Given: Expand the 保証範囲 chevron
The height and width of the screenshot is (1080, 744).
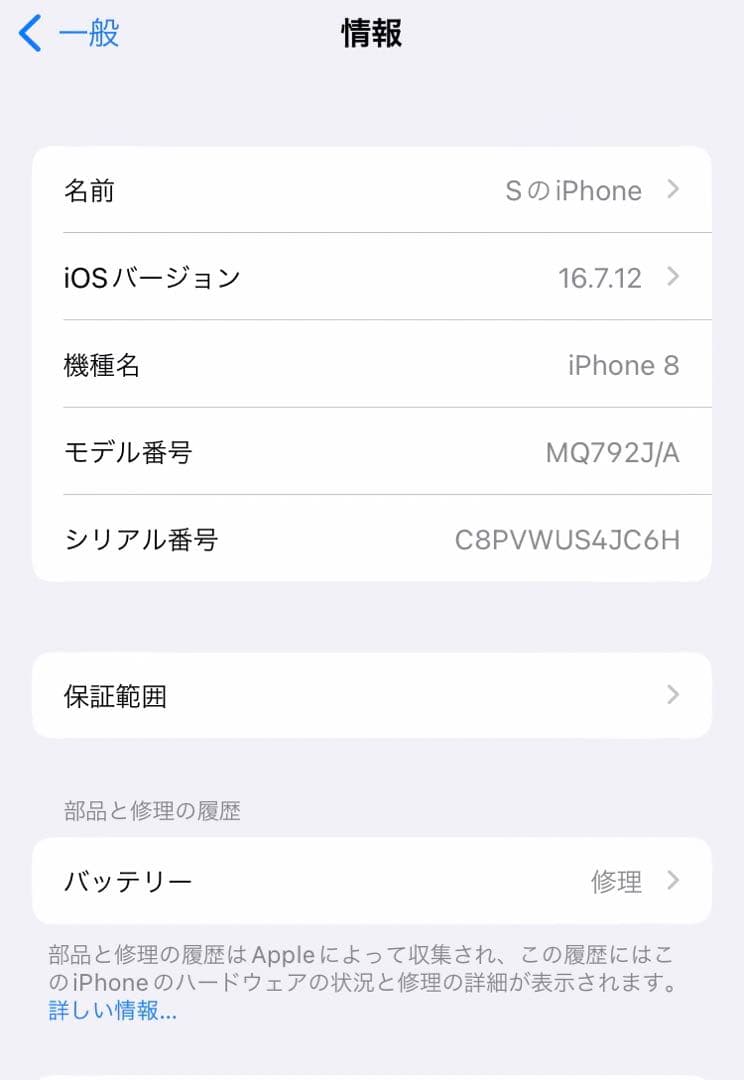Looking at the screenshot, I should coord(674,695).
